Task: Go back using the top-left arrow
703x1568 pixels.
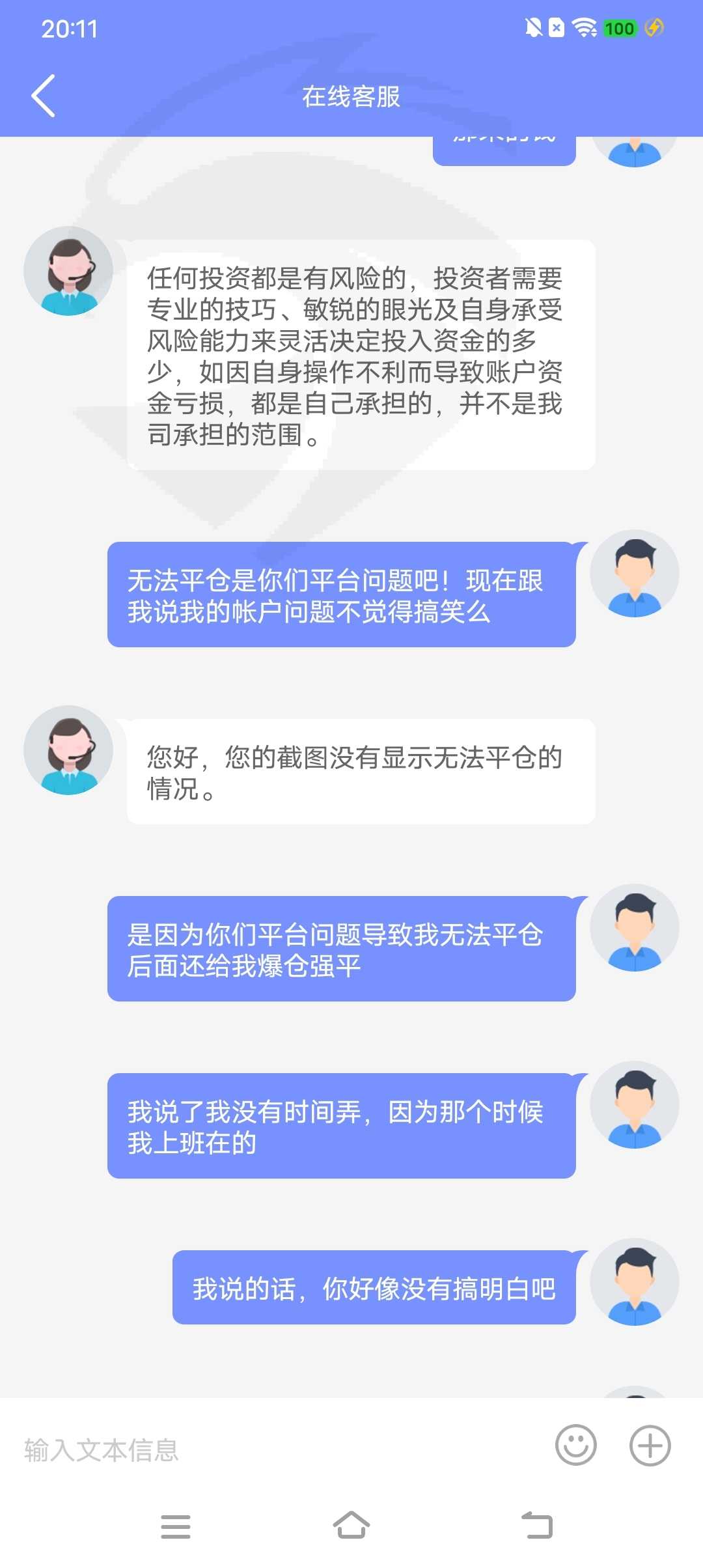Action: pyautogui.click(x=43, y=96)
